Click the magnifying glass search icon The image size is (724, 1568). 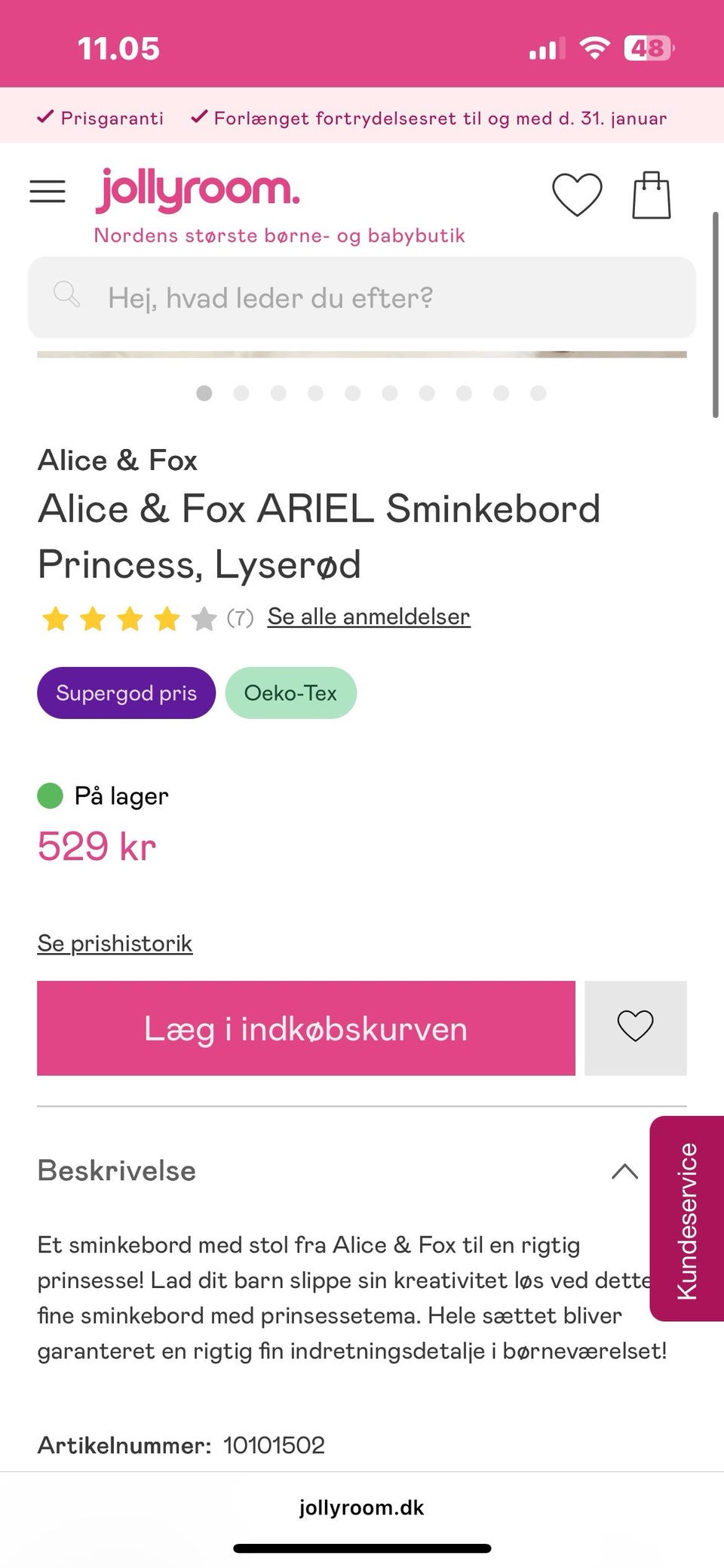click(66, 296)
